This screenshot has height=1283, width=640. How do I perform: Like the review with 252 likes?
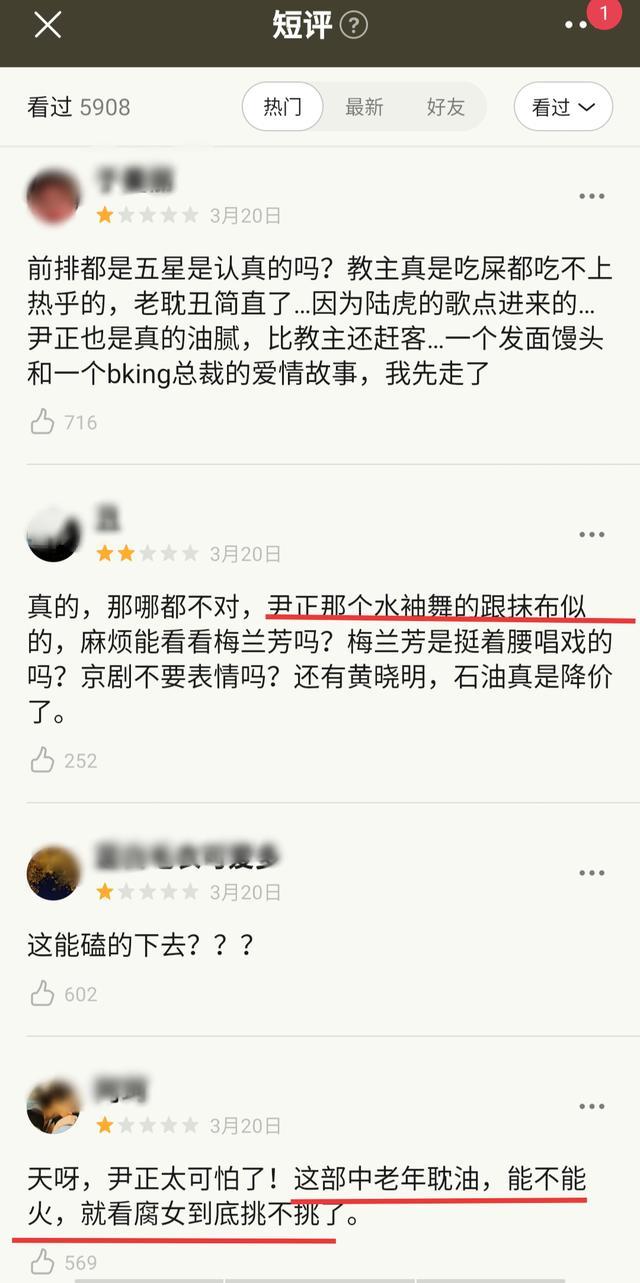click(42, 761)
